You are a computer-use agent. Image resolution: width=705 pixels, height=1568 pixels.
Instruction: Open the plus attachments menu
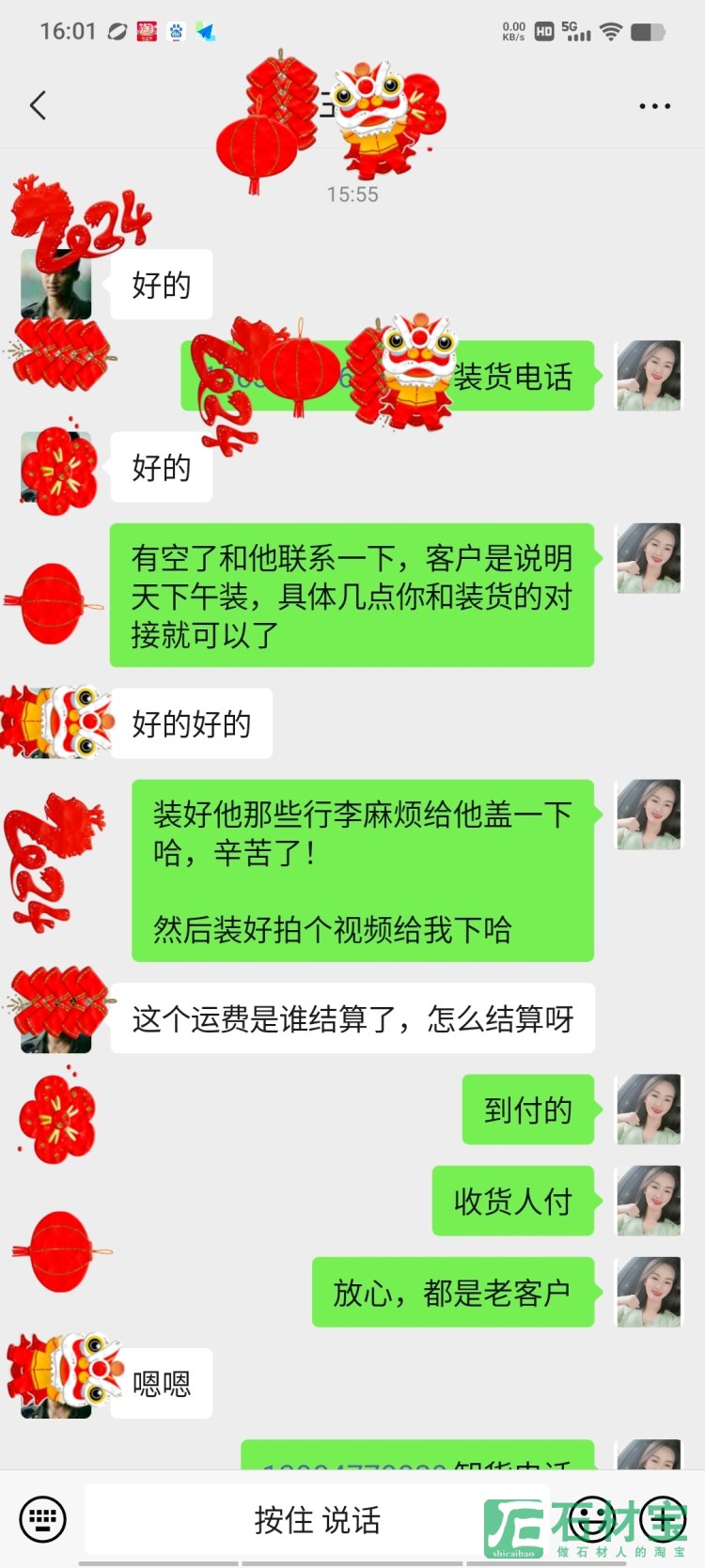coord(664,1518)
